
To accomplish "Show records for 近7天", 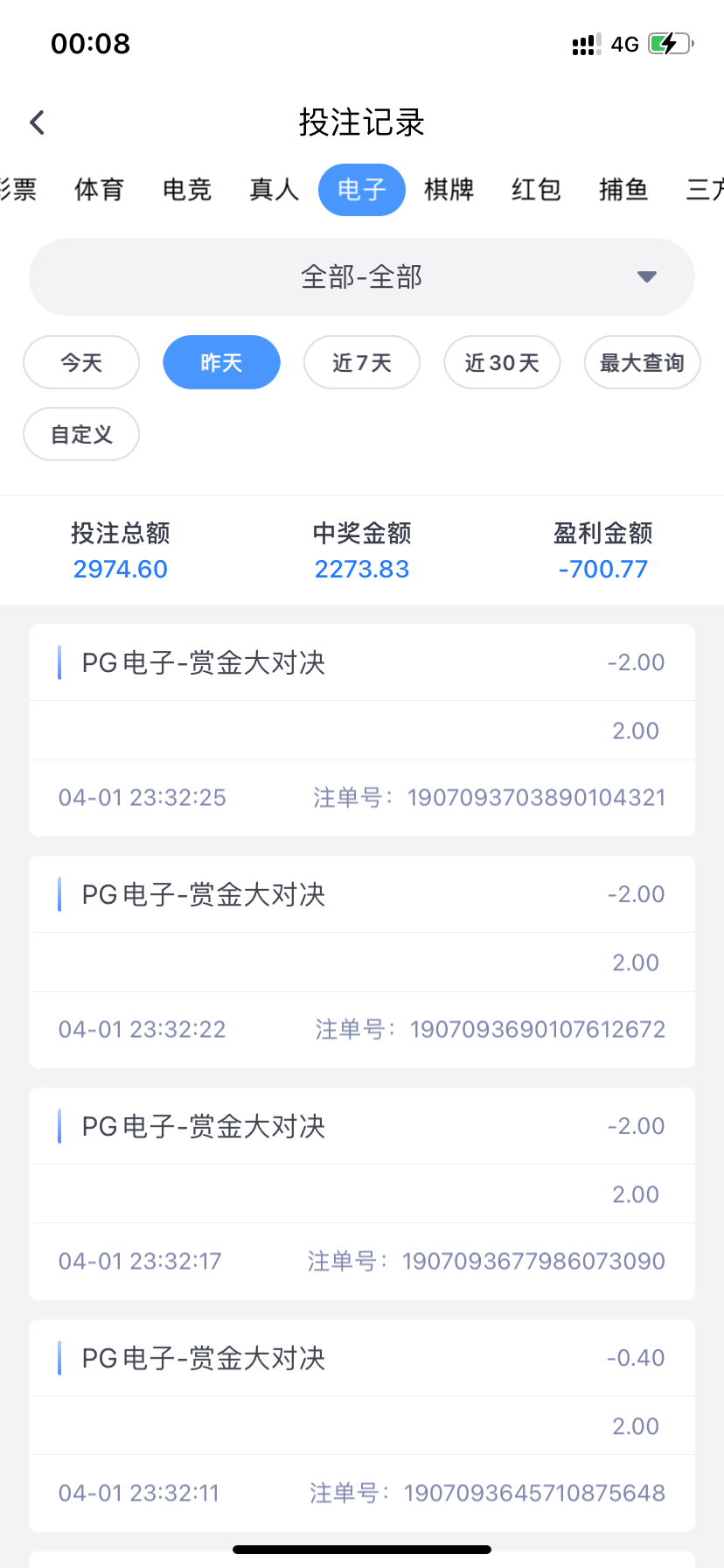I will pyautogui.click(x=362, y=362).
